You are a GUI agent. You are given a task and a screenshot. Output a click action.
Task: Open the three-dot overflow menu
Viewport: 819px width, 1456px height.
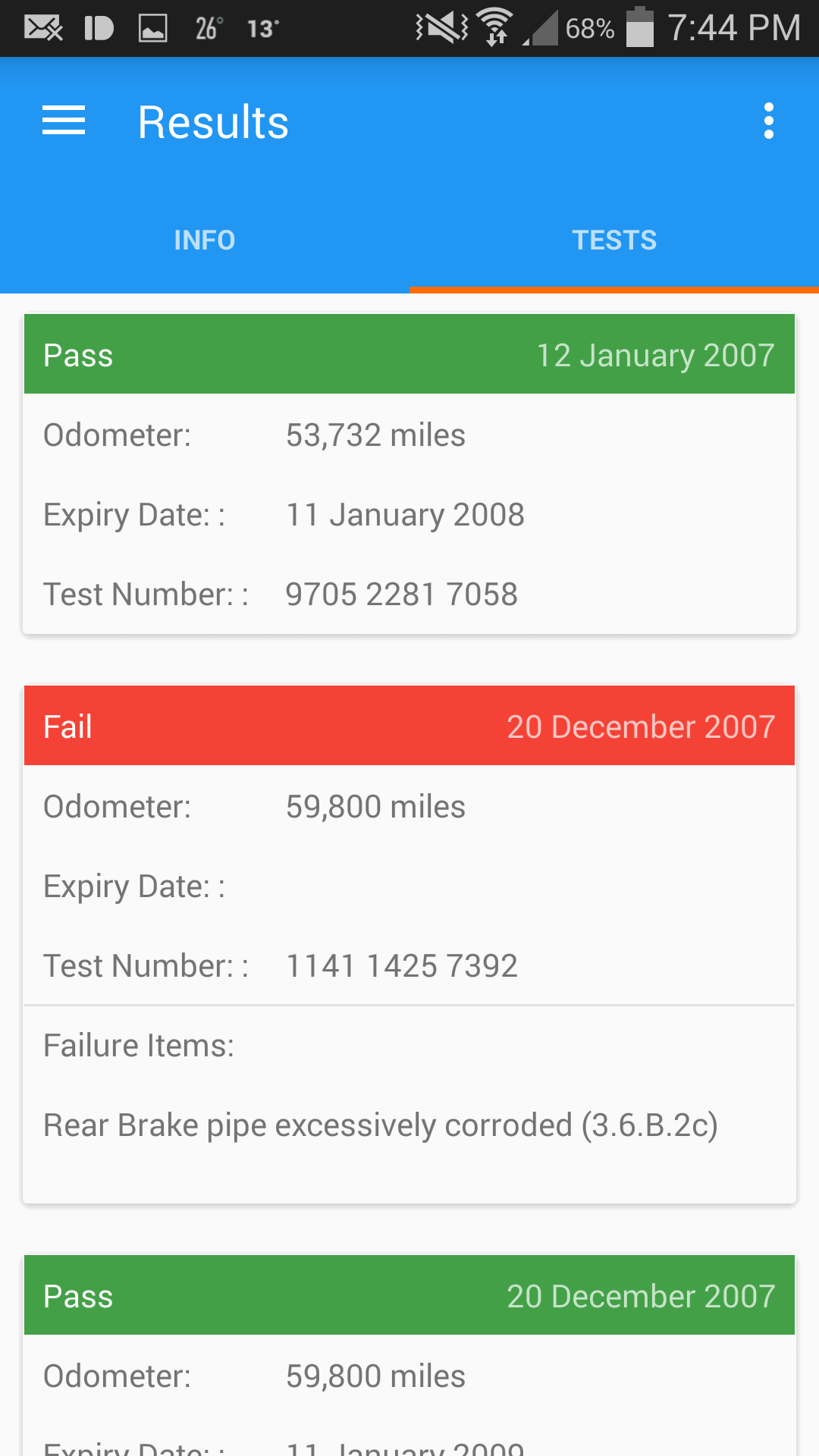coord(768,120)
